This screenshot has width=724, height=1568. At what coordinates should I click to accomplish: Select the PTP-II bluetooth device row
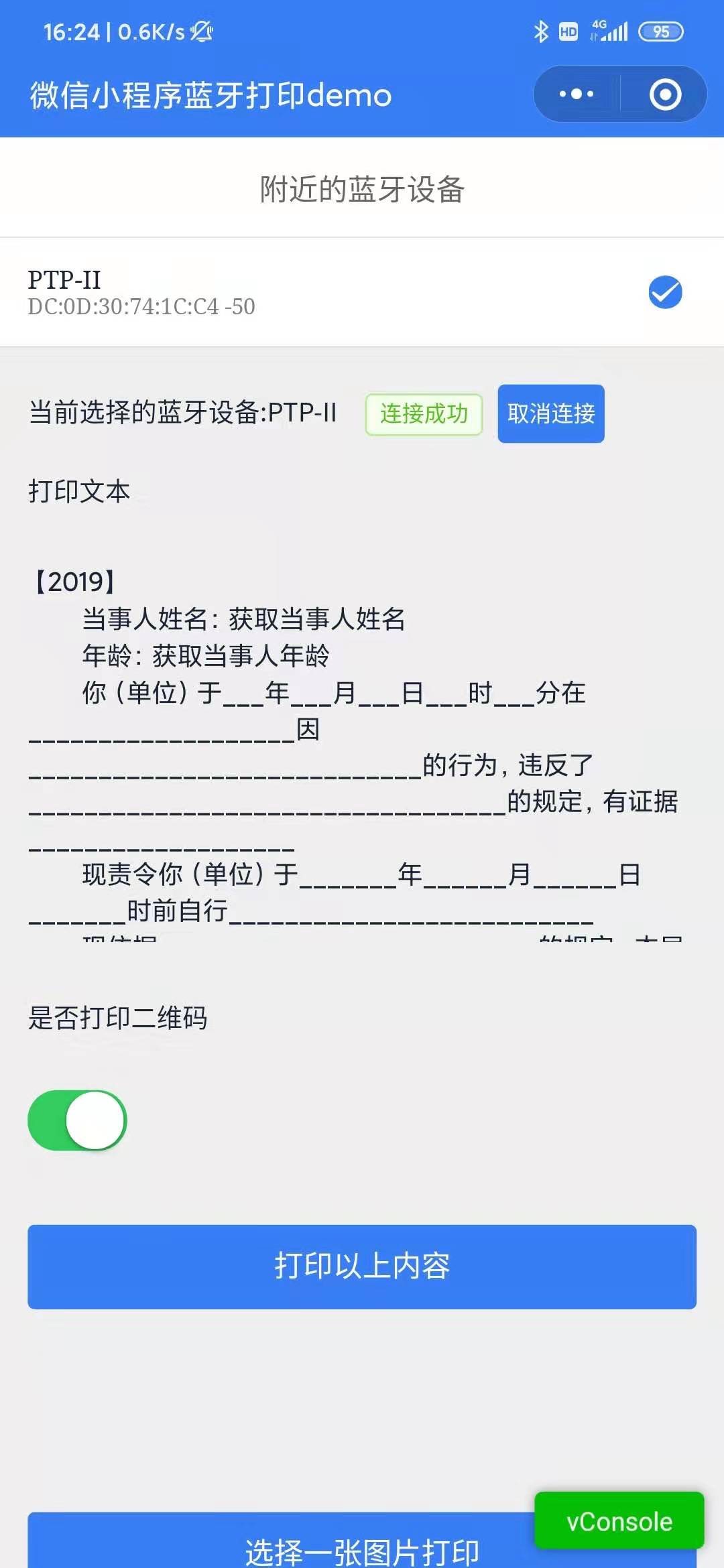click(362, 292)
